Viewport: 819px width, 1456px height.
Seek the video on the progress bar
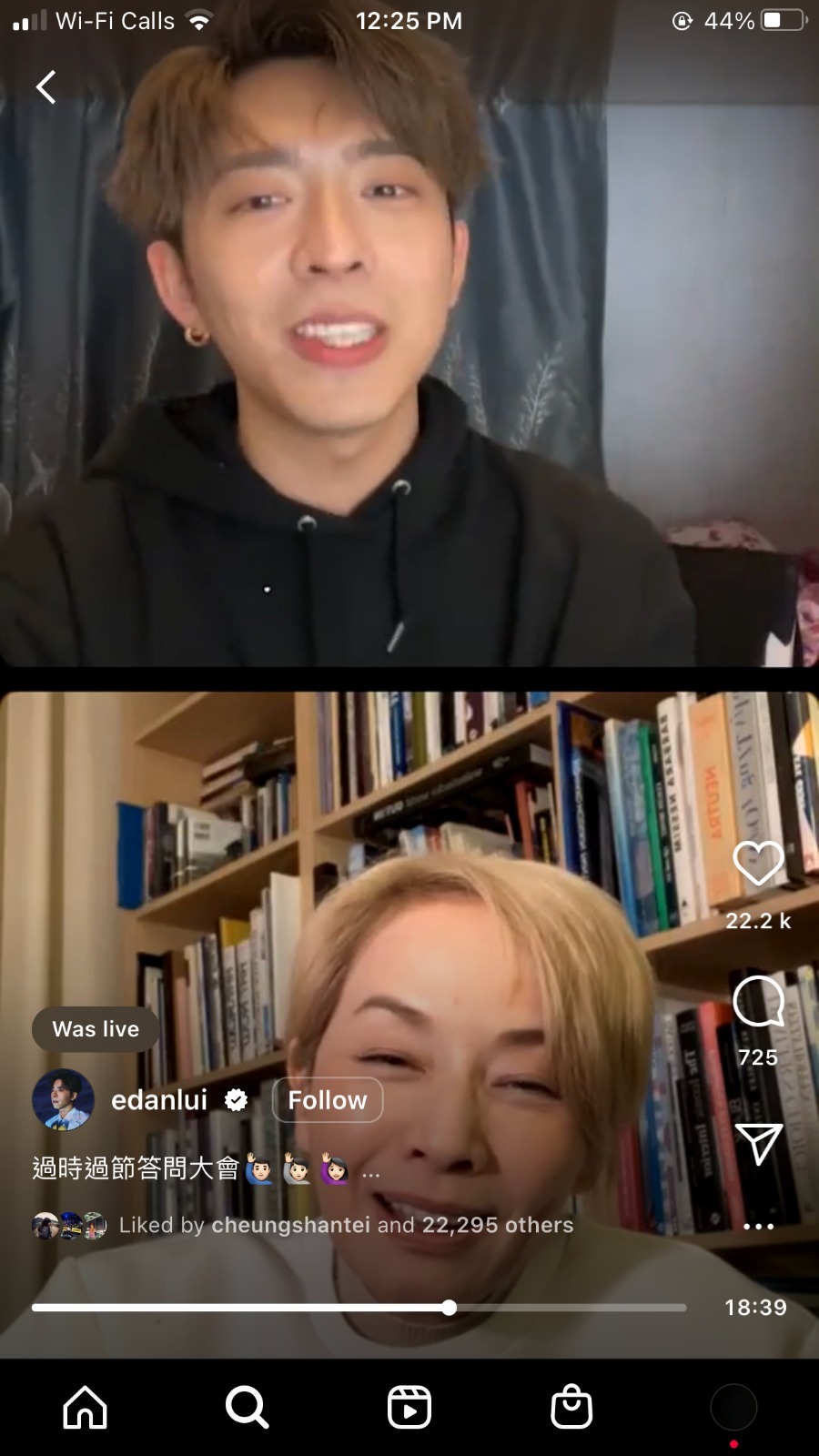tap(450, 1308)
